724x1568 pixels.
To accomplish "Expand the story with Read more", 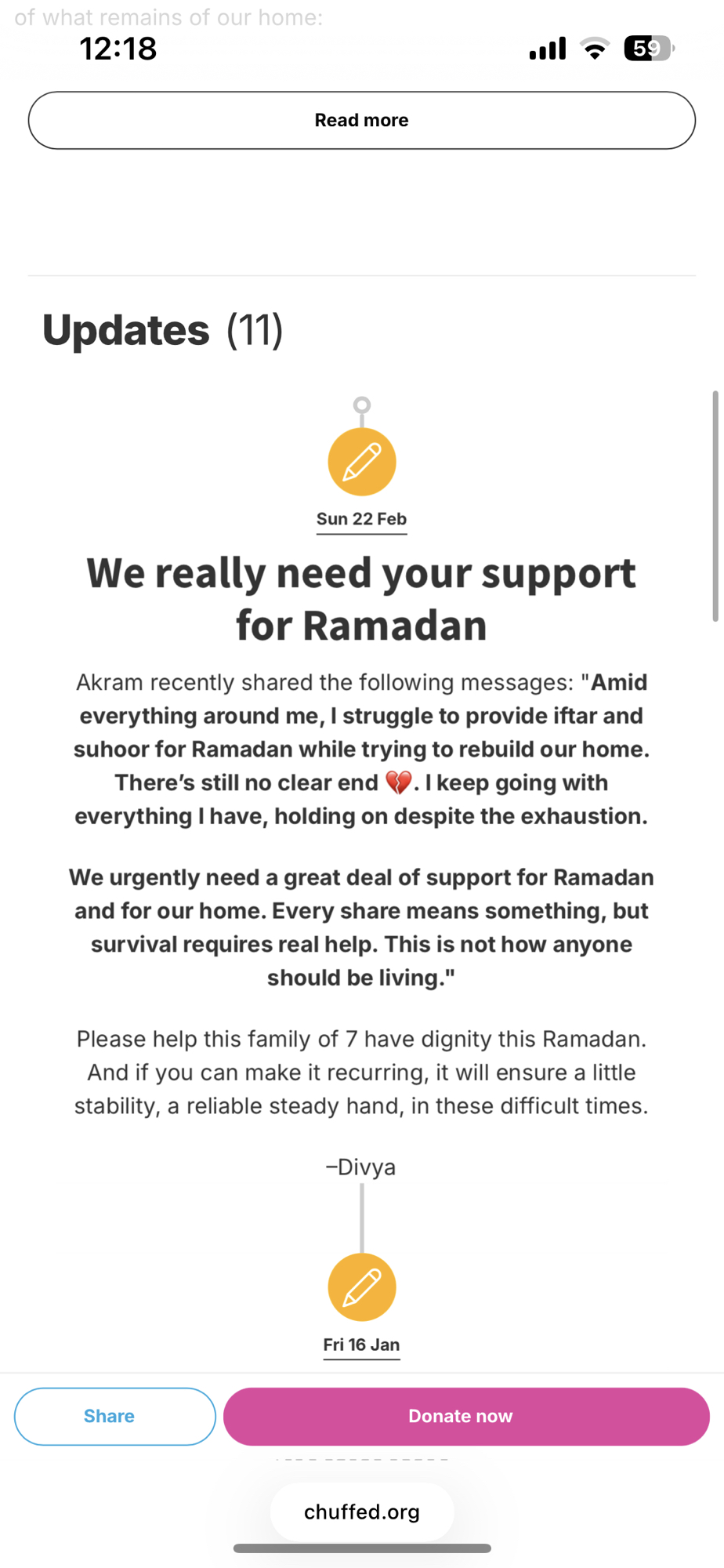I will (x=361, y=120).
